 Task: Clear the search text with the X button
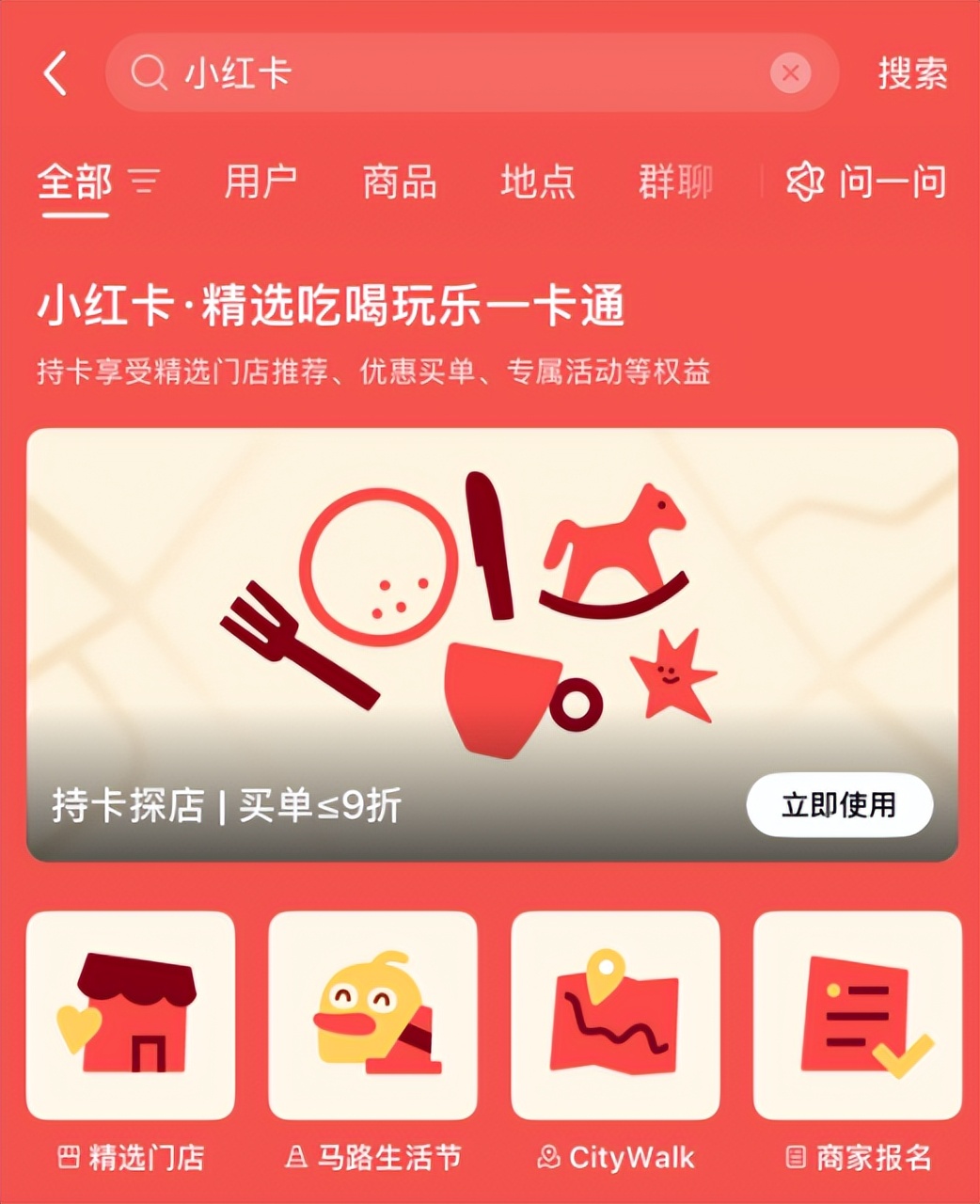tap(790, 73)
